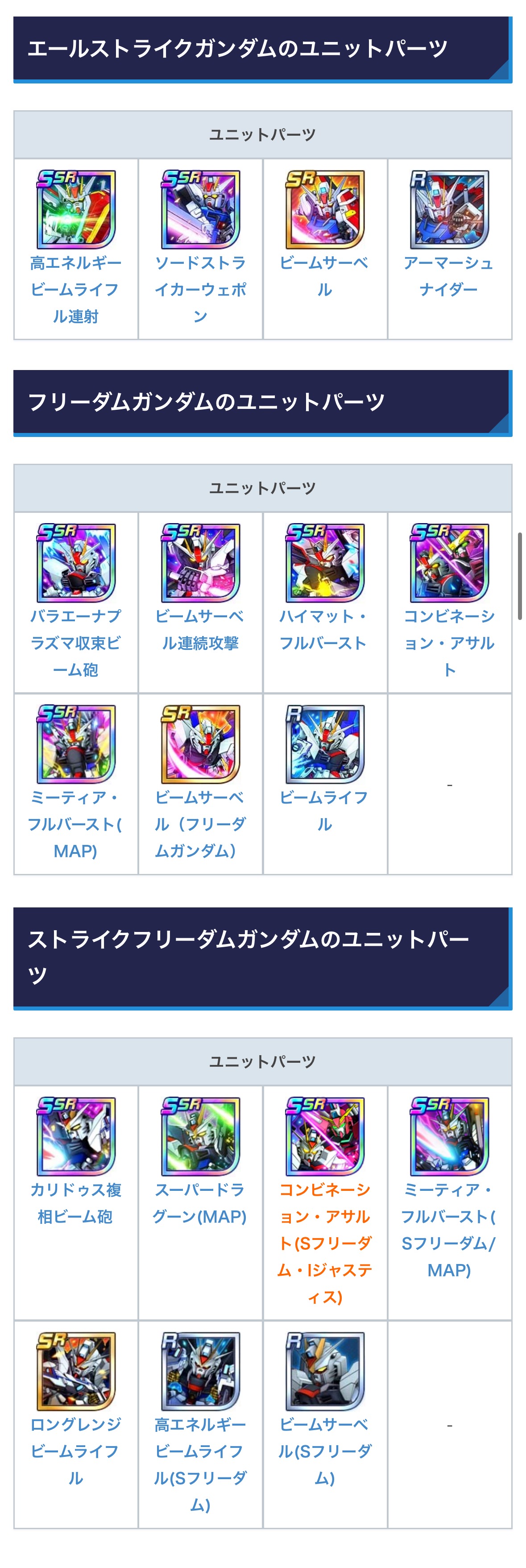
Task: Open コンビネーション・アサルト(Sフリーダム・Iジャスティス) link
Action: pyautogui.click(x=324, y=1242)
